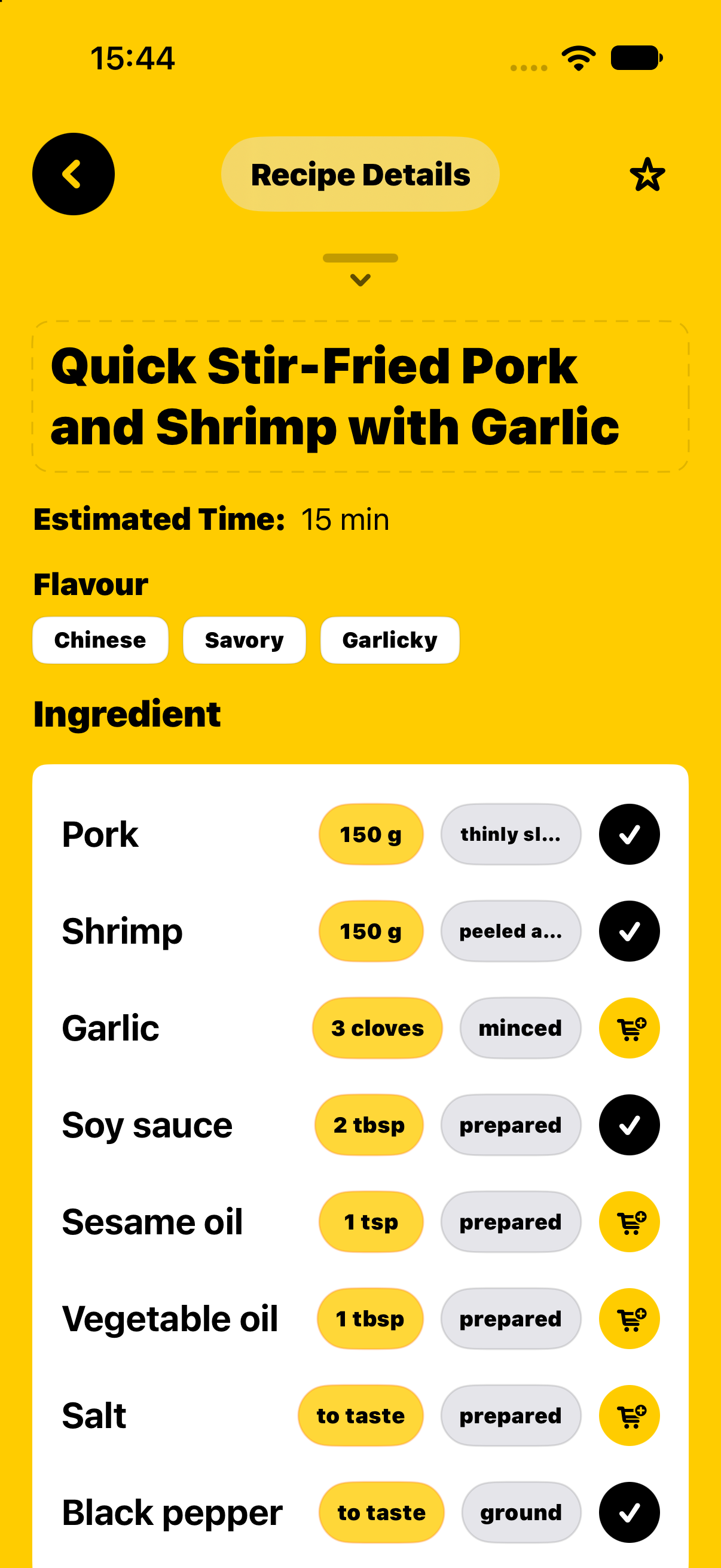The image size is (721, 1568).
Task: Uncheck the Soy sauce checkmark
Action: pos(629,1124)
